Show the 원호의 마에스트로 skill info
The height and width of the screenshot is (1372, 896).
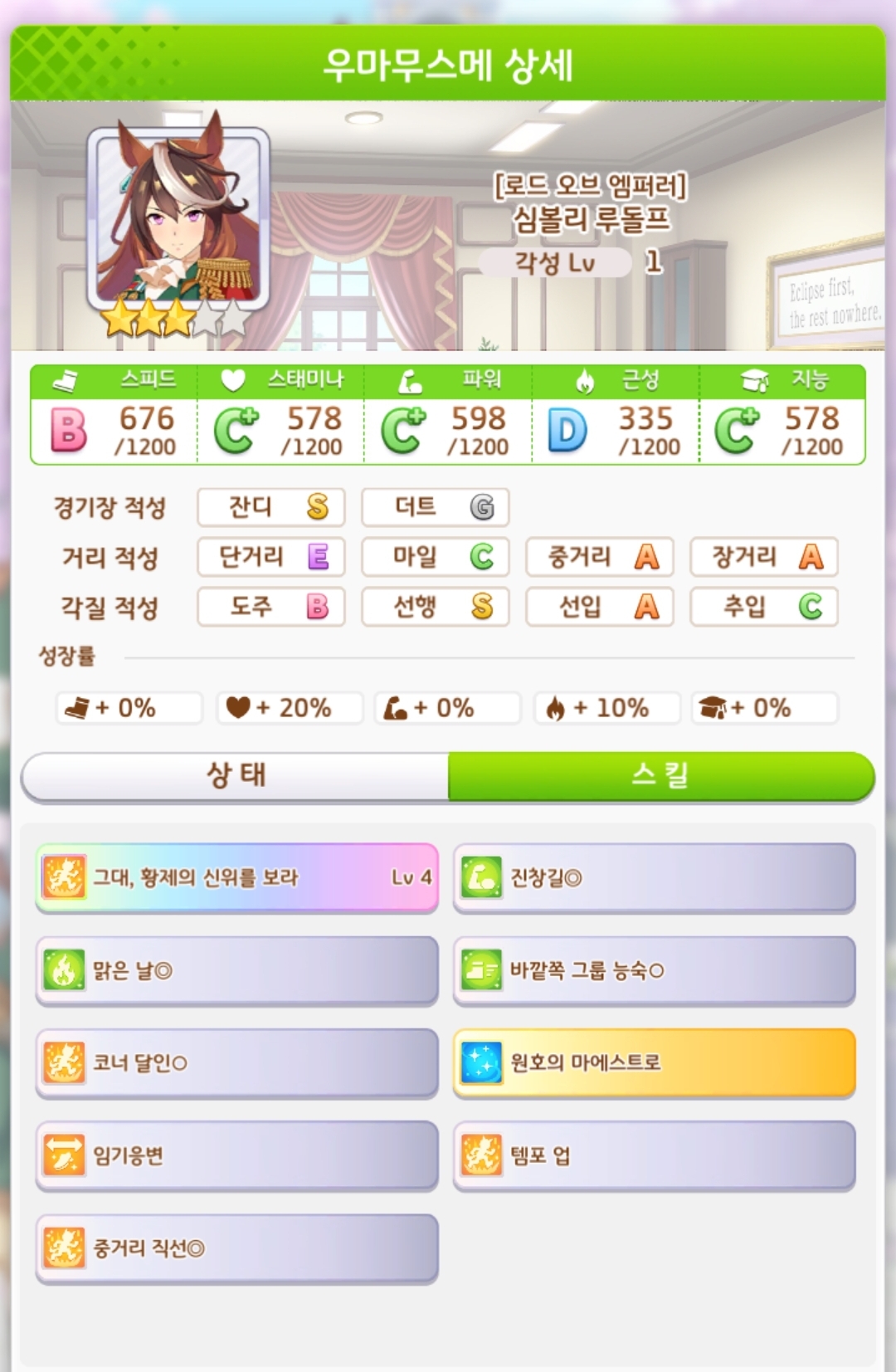(x=654, y=1063)
